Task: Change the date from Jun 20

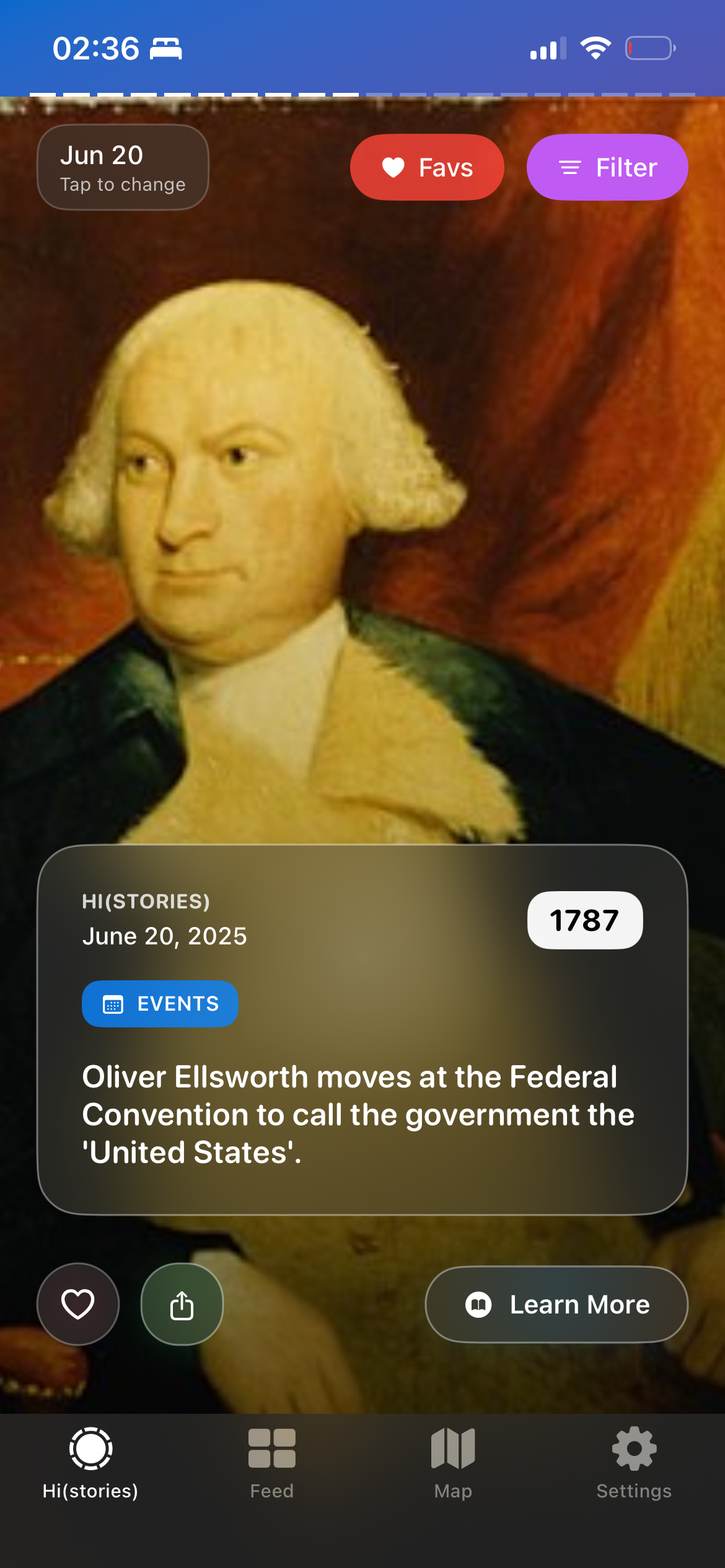Action: 123,167
